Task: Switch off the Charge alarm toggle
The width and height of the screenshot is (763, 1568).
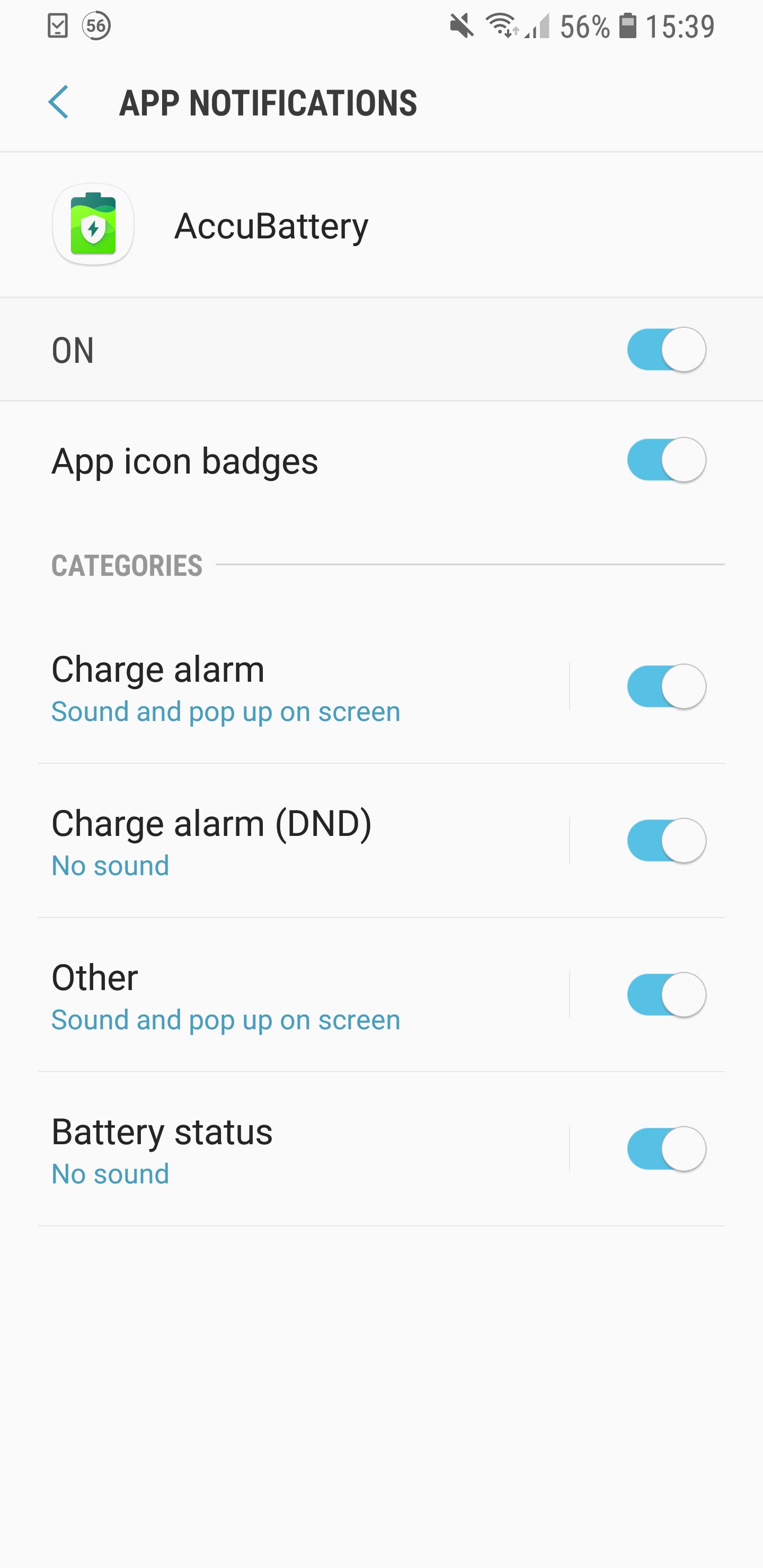Action: tap(666, 687)
